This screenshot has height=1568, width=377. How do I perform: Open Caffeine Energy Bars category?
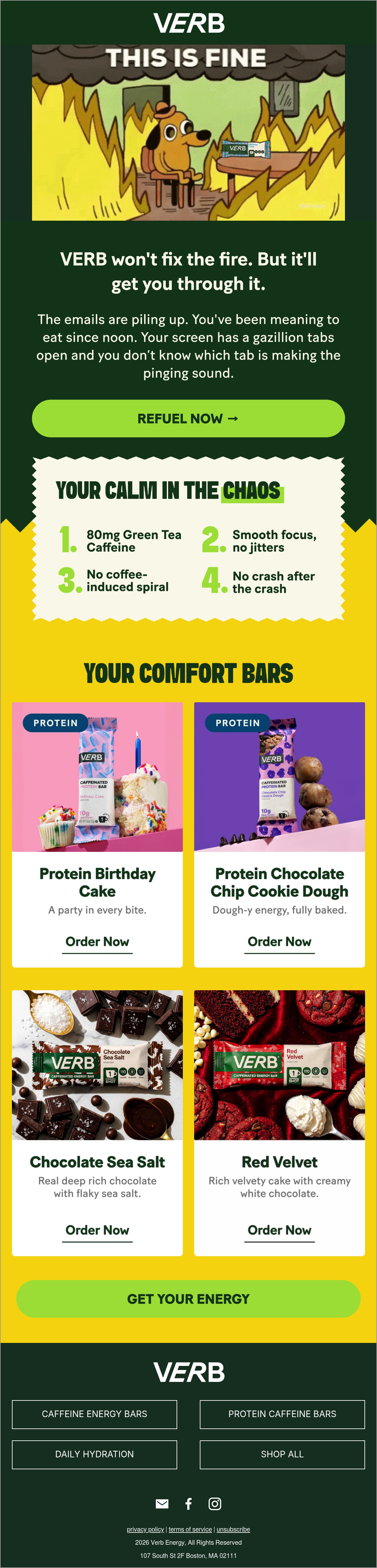coord(95,1414)
